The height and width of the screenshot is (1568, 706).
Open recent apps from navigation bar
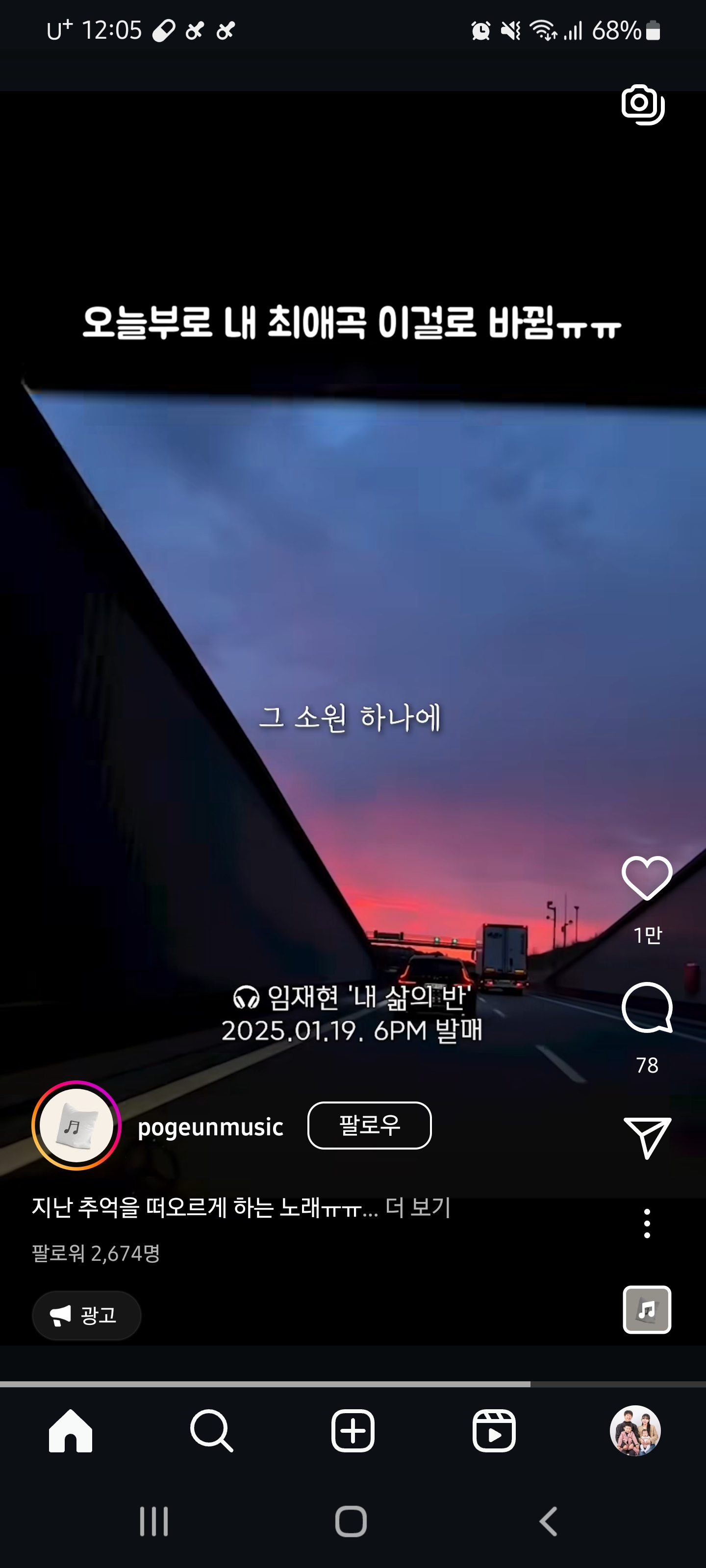(153, 1521)
